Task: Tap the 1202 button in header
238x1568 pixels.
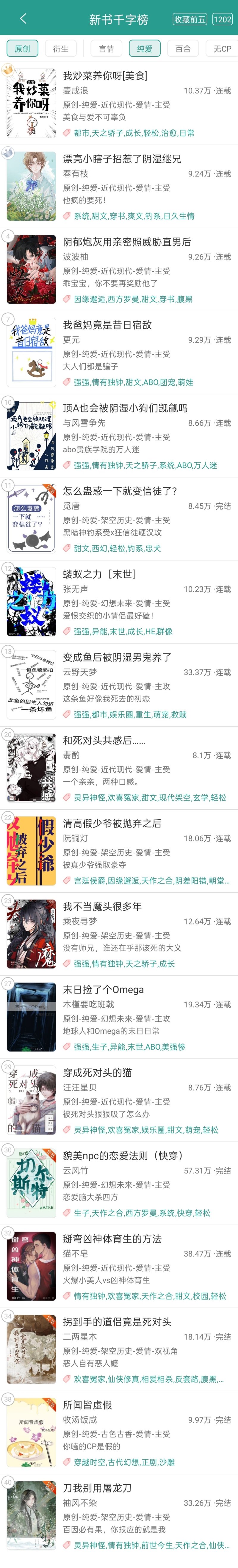Action: pyautogui.click(x=222, y=19)
